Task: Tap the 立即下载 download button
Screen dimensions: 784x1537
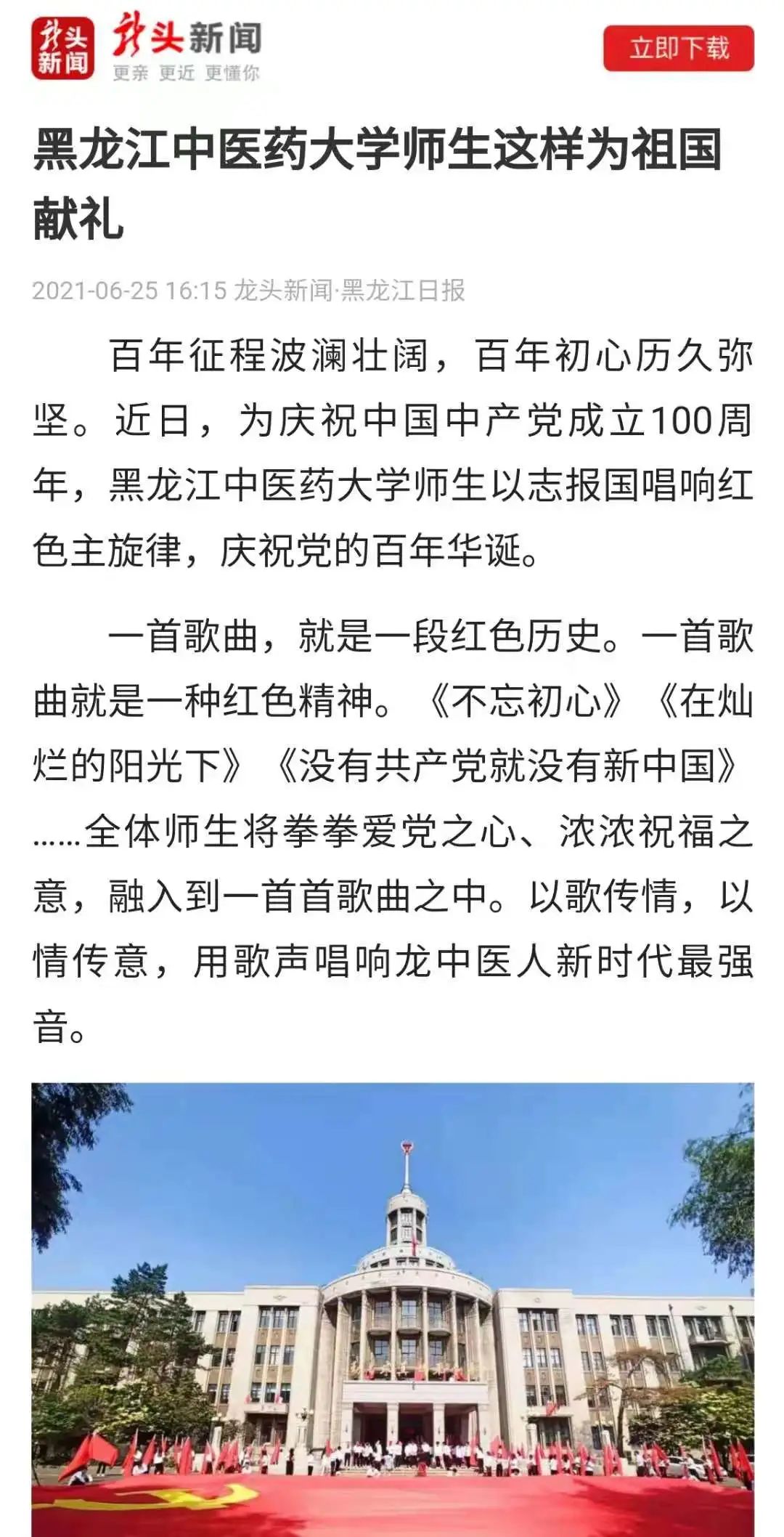Action: (678, 49)
